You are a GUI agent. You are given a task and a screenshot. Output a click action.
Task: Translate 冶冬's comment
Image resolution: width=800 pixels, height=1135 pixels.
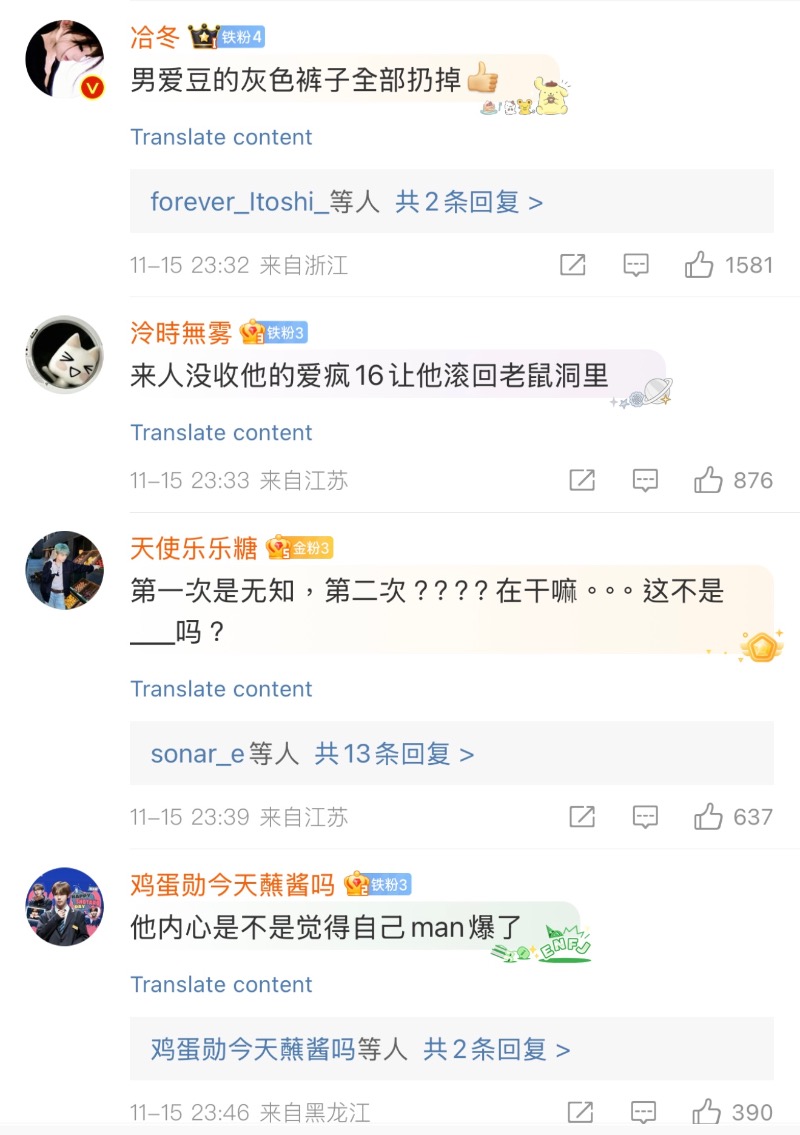pos(221,137)
